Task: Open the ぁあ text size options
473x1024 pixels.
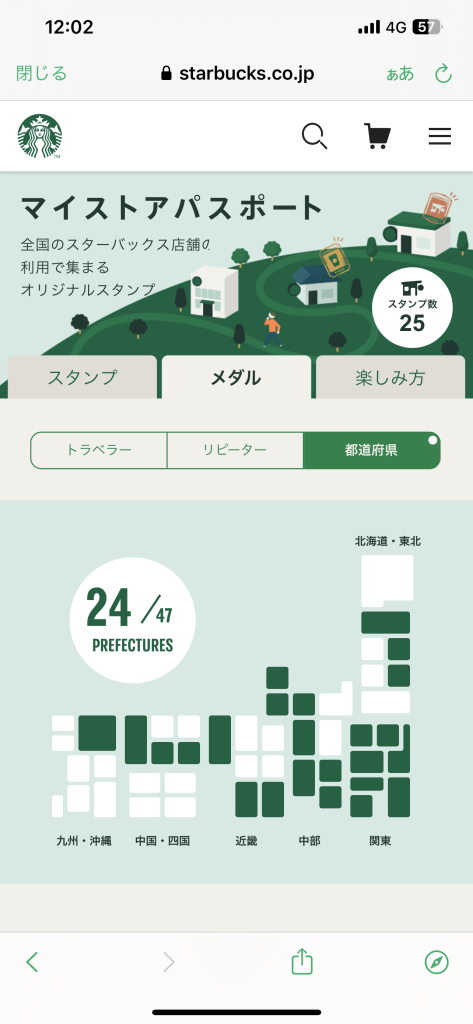Action: pyautogui.click(x=400, y=73)
